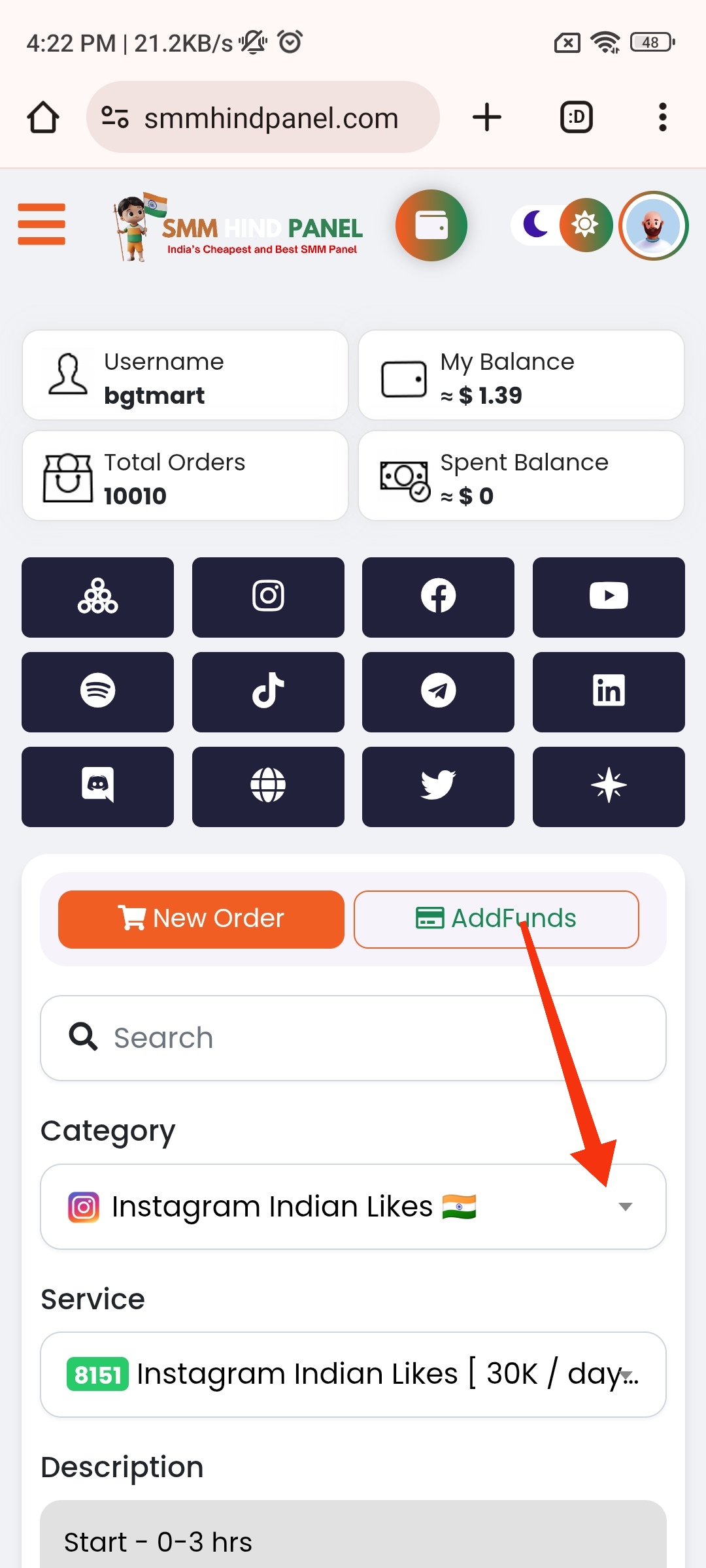Filter services by YouTube
The width and height of the screenshot is (706, 1568).
609,597
